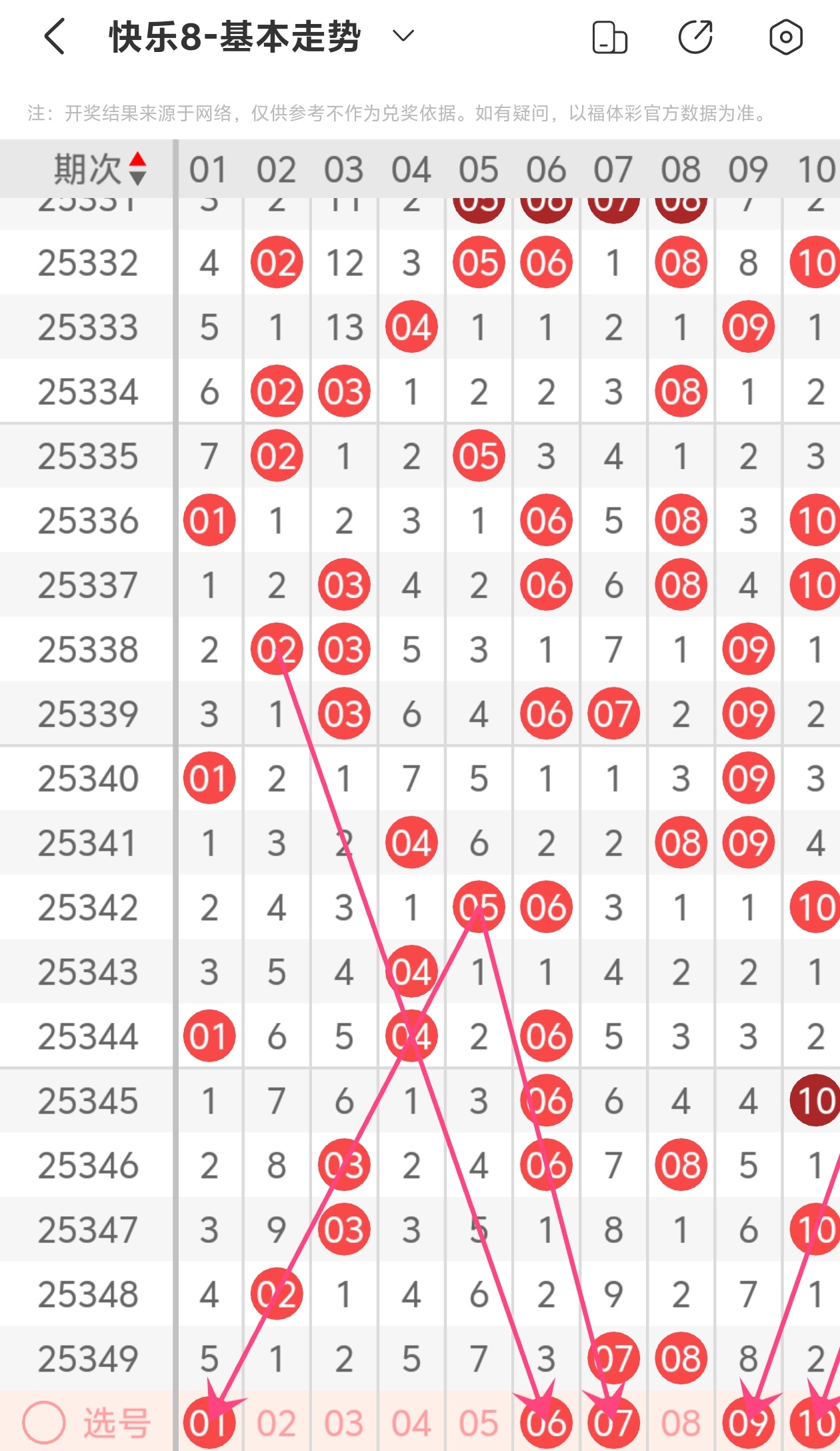Screen dimensions: 840x1451
Task: Deselect number 07 in the pick row
Action: (613, 1423)
